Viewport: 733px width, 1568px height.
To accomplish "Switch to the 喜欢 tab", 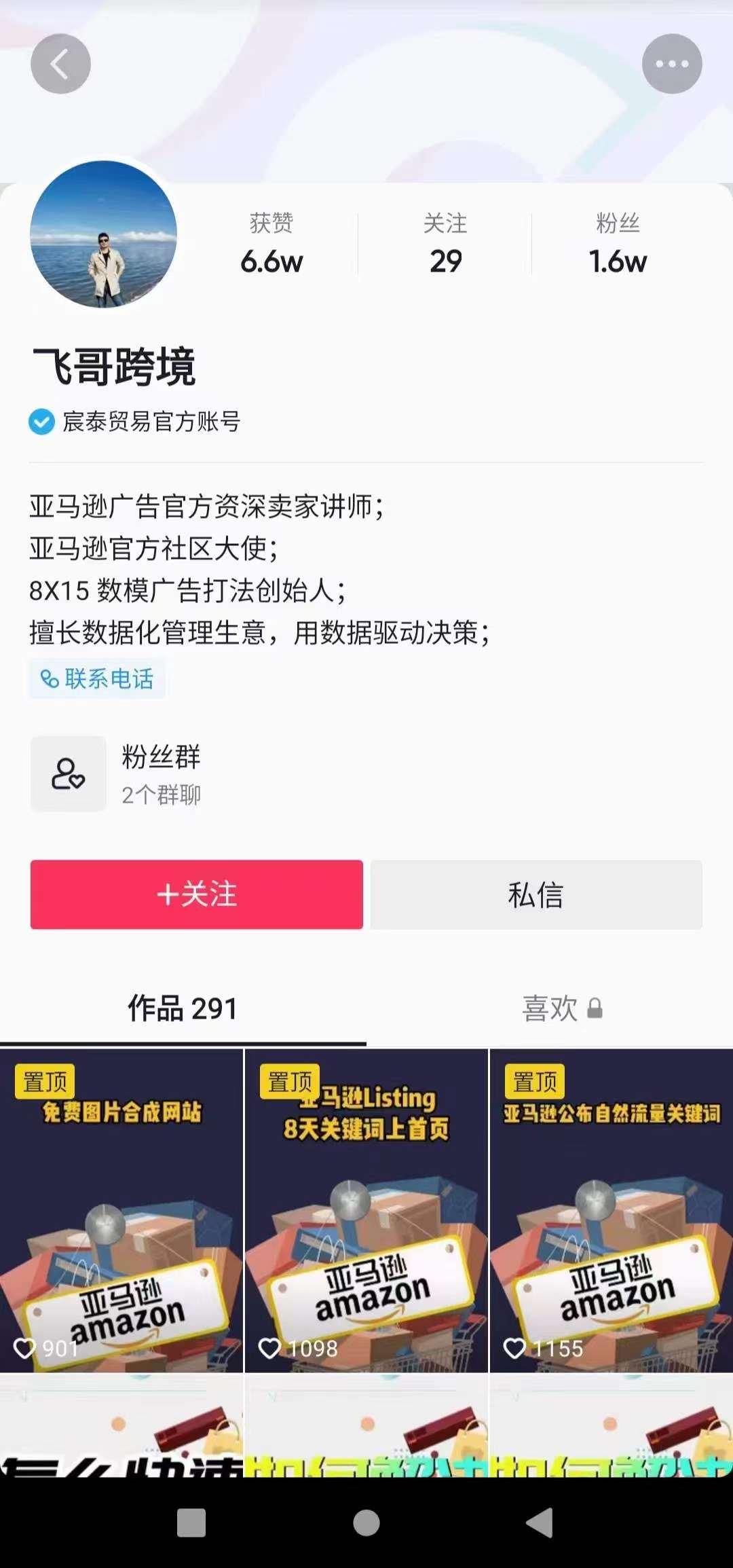I will click(561, 1008).
